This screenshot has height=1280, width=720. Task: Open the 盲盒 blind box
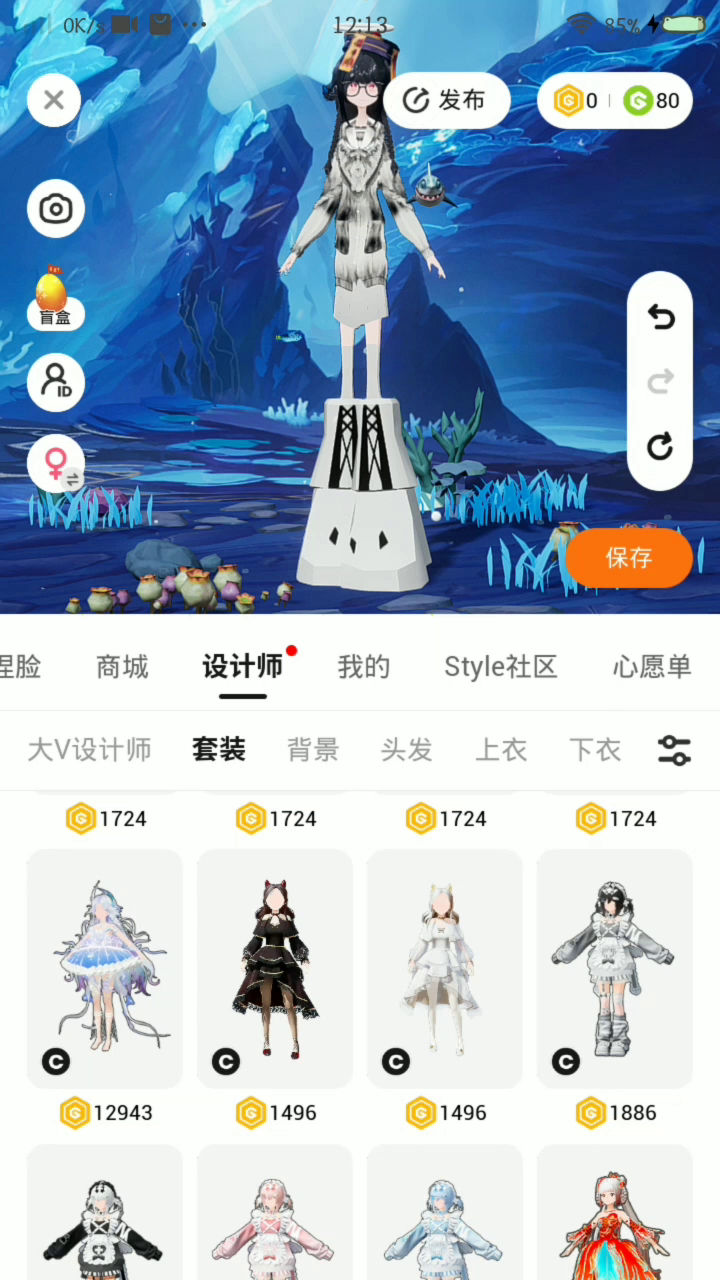55,299
